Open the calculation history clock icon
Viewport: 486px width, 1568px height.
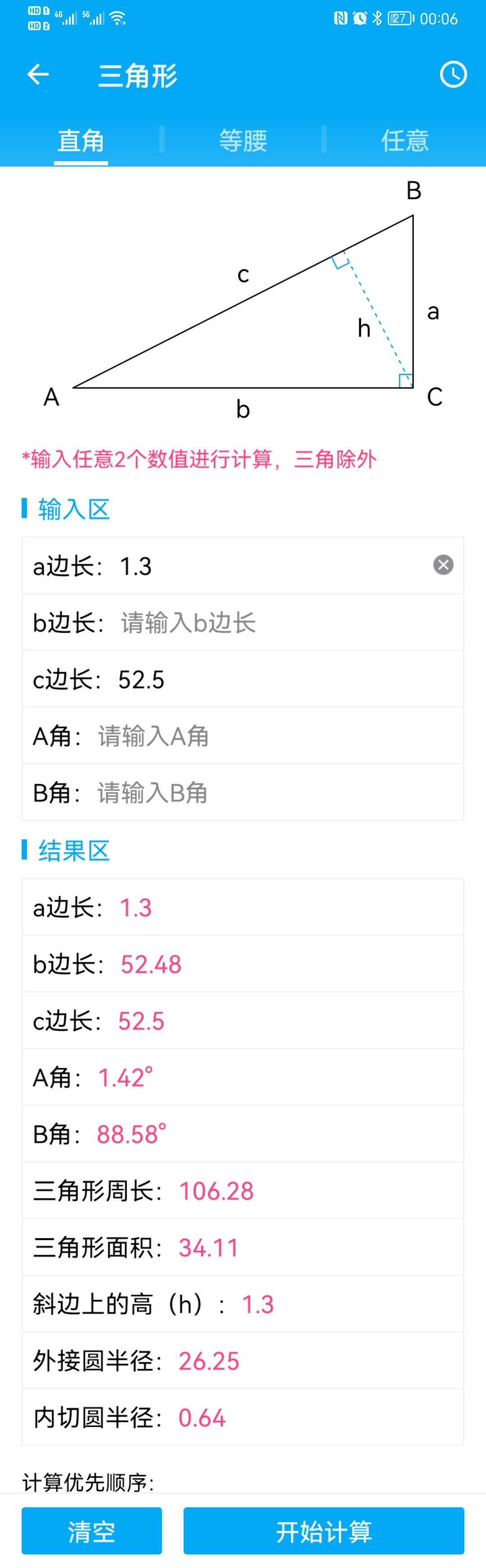click(453, 74)
